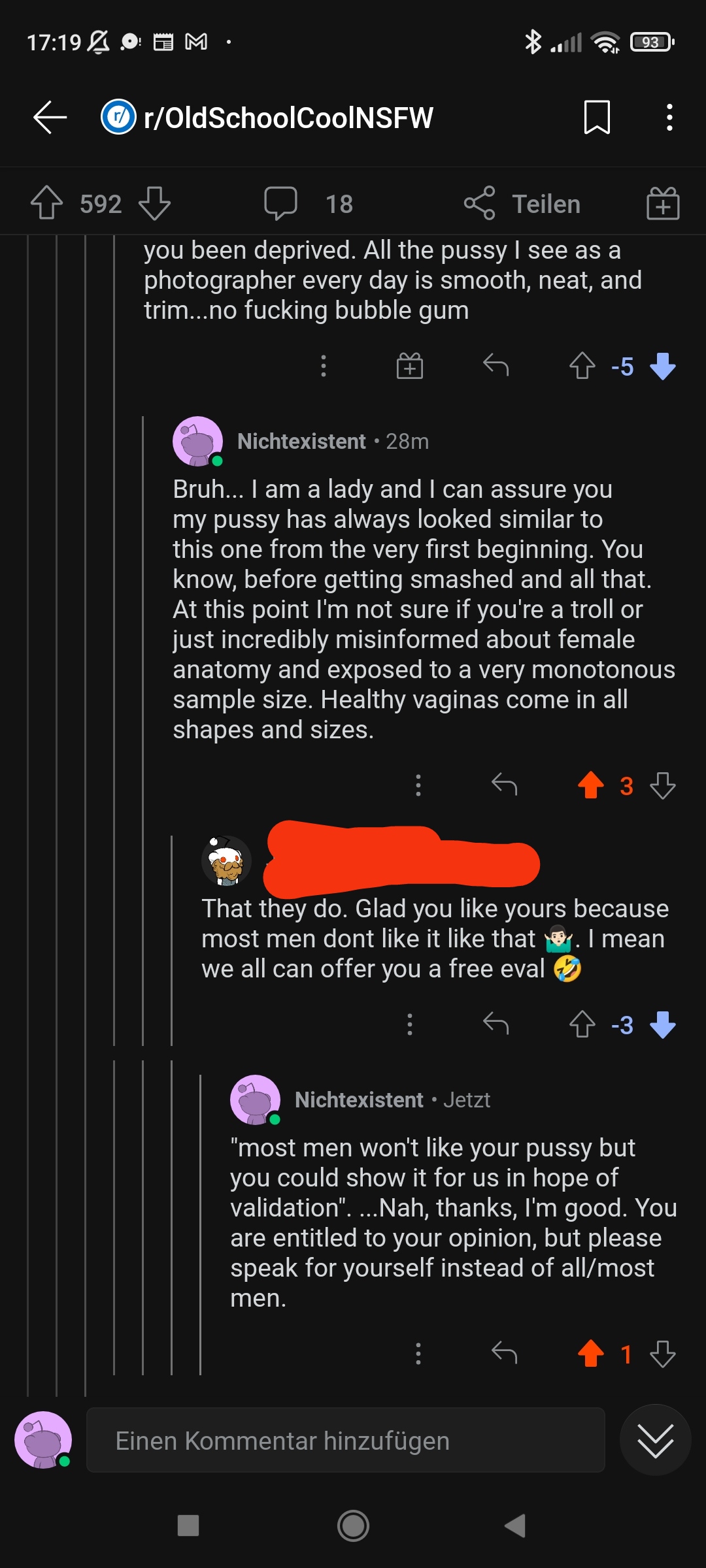Open the 18 comments
The width and height of the screenshot is (706, 1568).
308,203
